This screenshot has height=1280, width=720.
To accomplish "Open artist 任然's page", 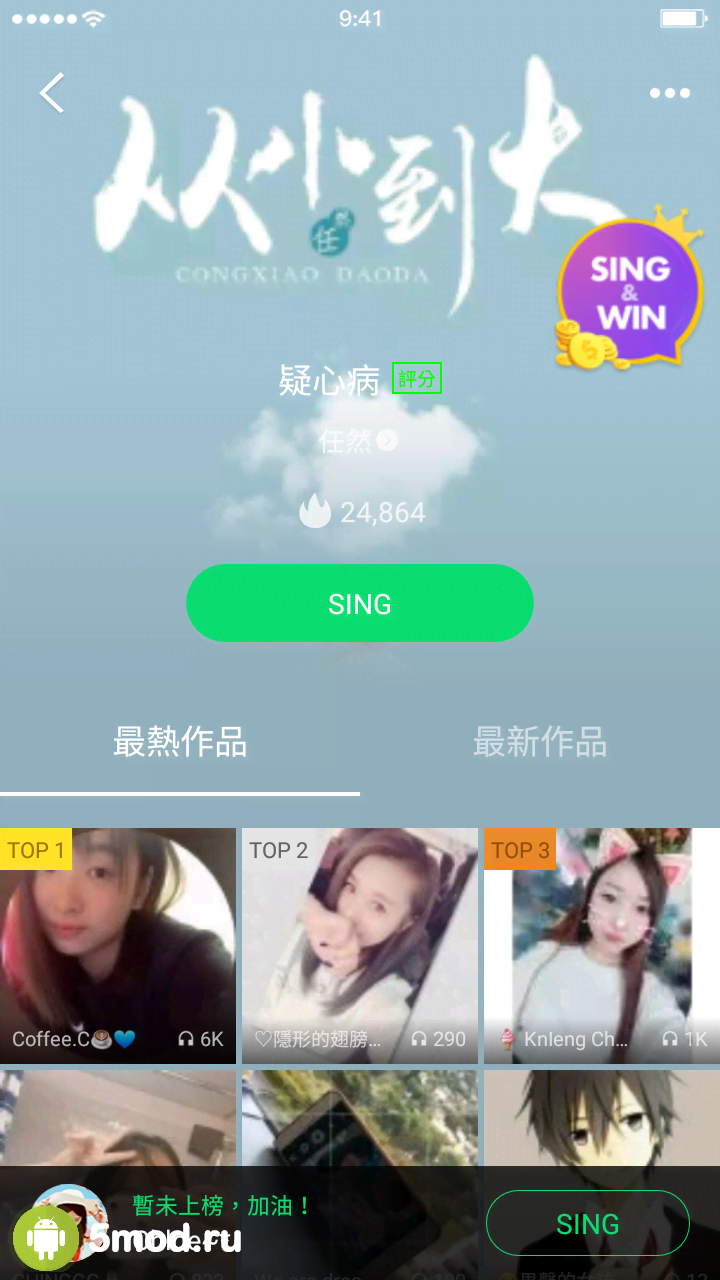I will (357, 441).
